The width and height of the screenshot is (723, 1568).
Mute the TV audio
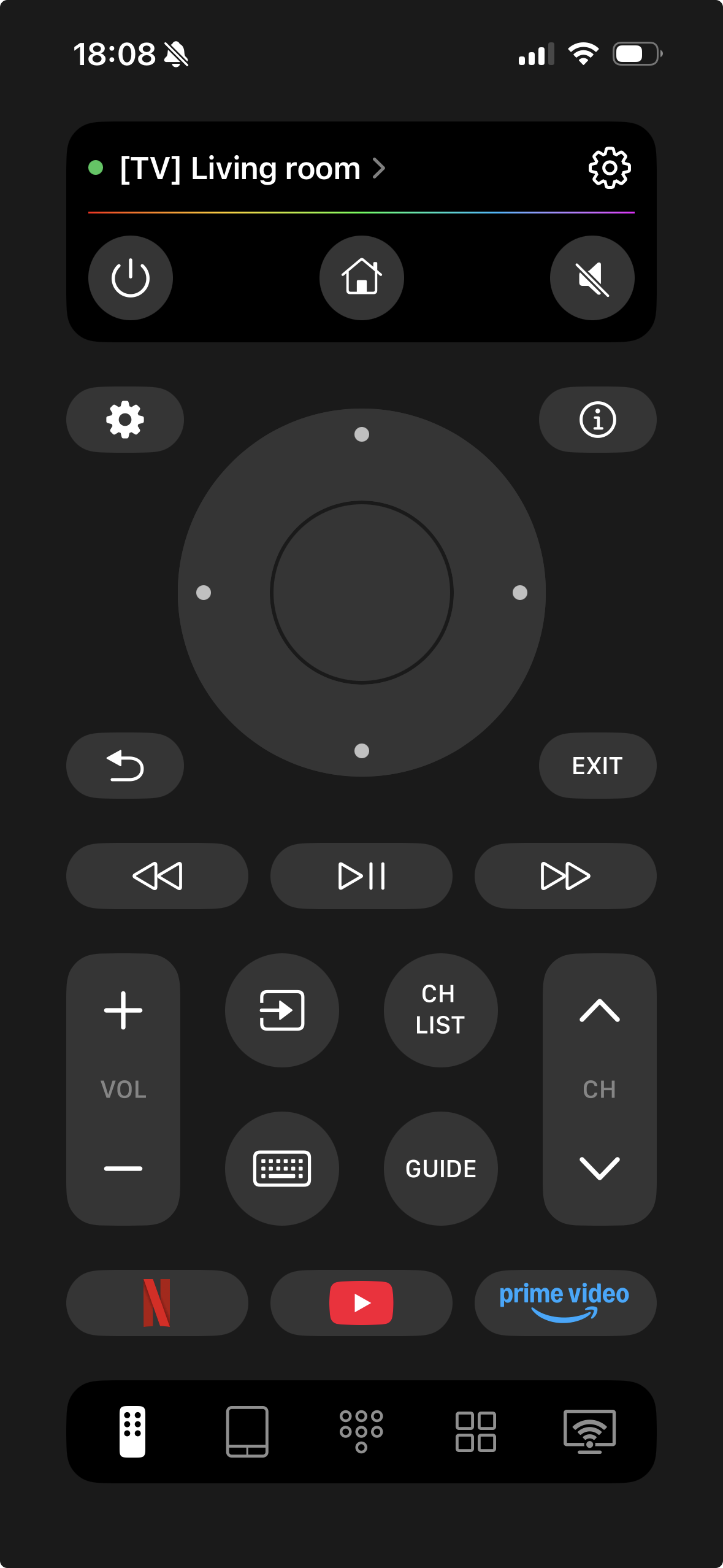(591, 277)
